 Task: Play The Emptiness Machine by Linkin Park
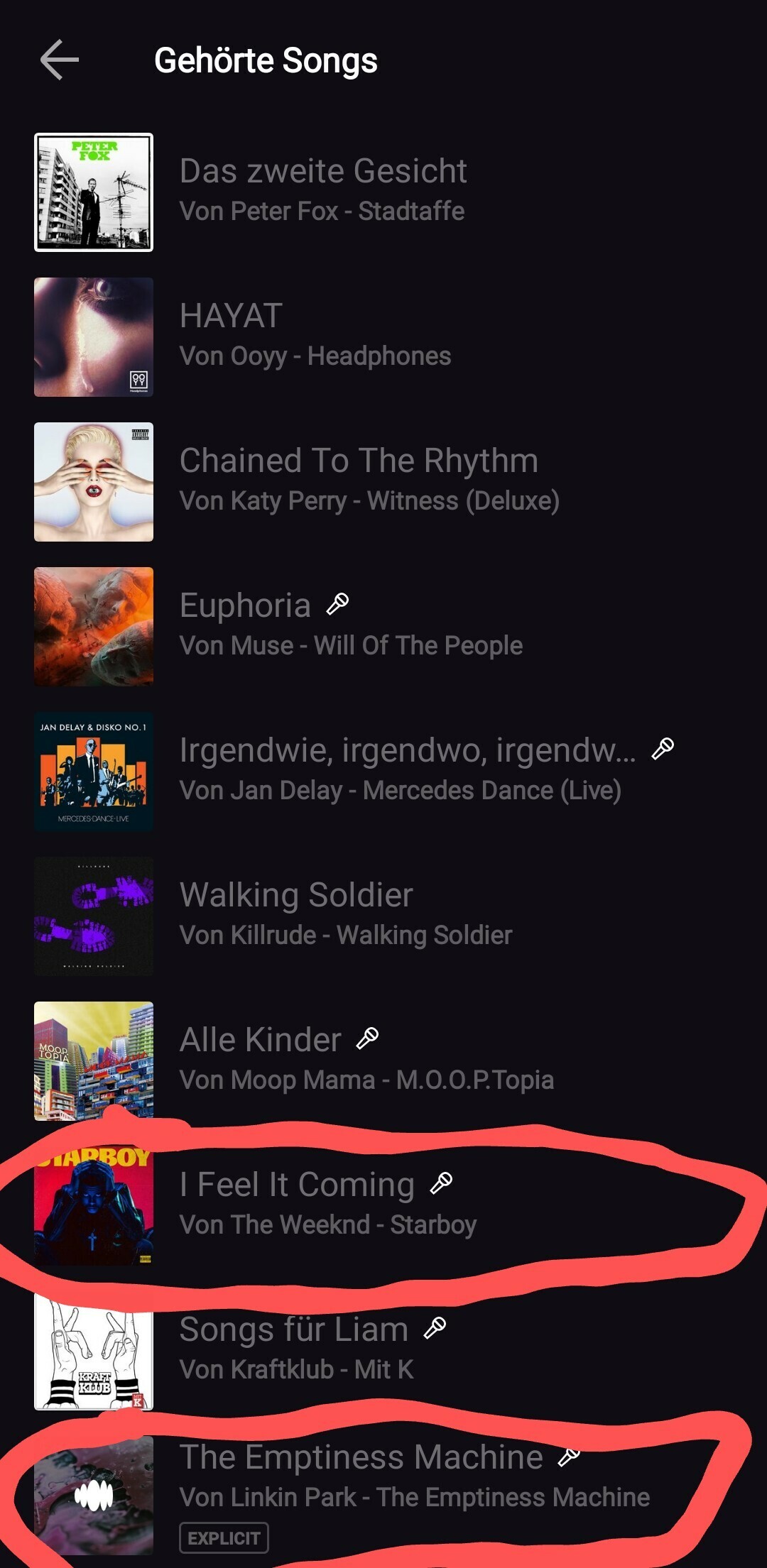413,1476
